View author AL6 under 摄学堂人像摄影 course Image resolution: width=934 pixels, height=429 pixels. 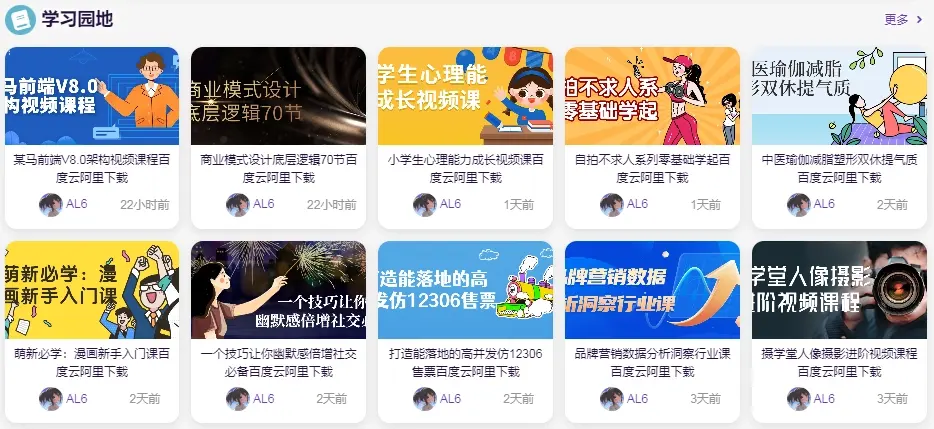[x=823, y=398]
